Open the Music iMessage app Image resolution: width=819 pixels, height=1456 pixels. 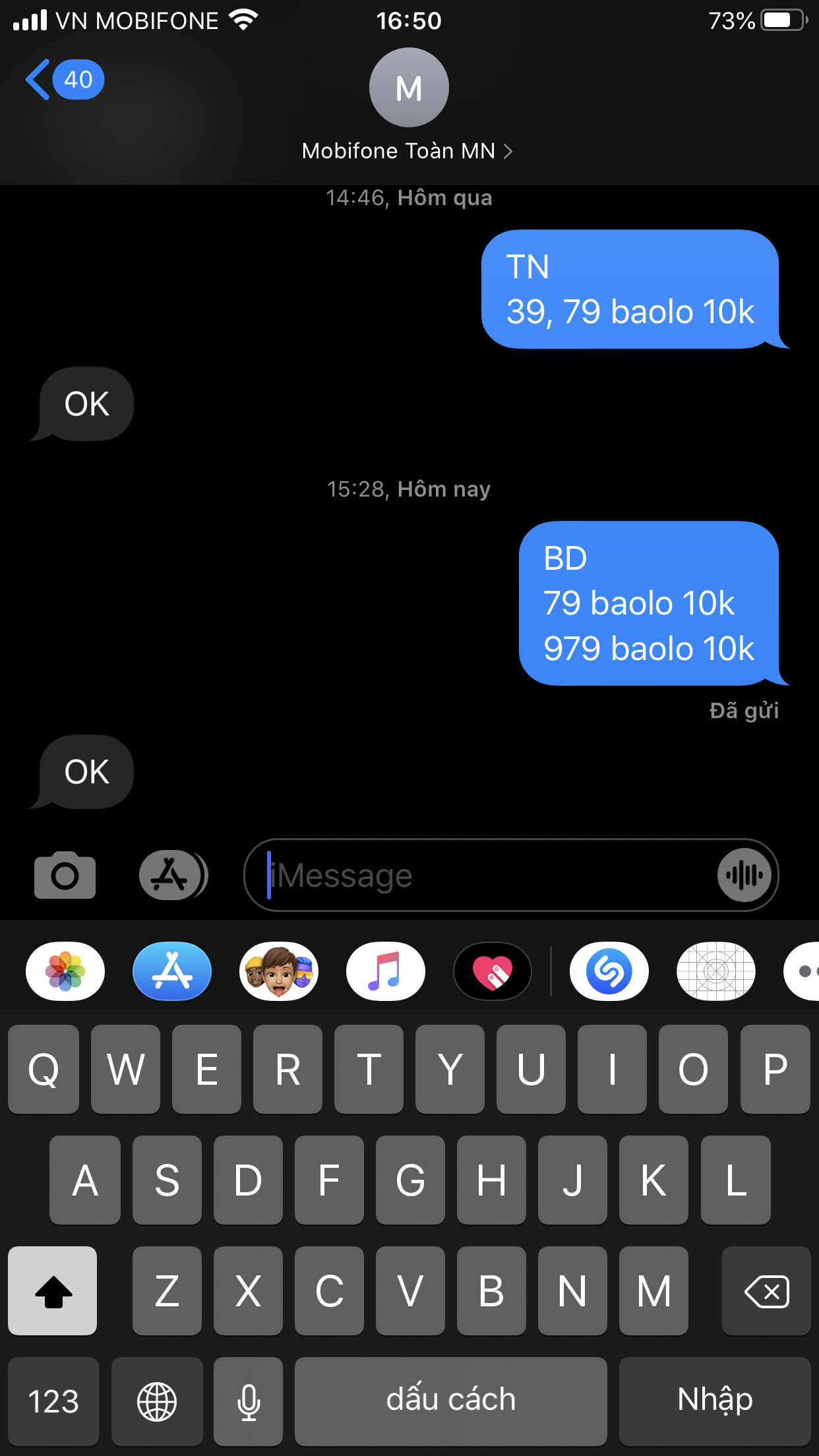(386, 971)
